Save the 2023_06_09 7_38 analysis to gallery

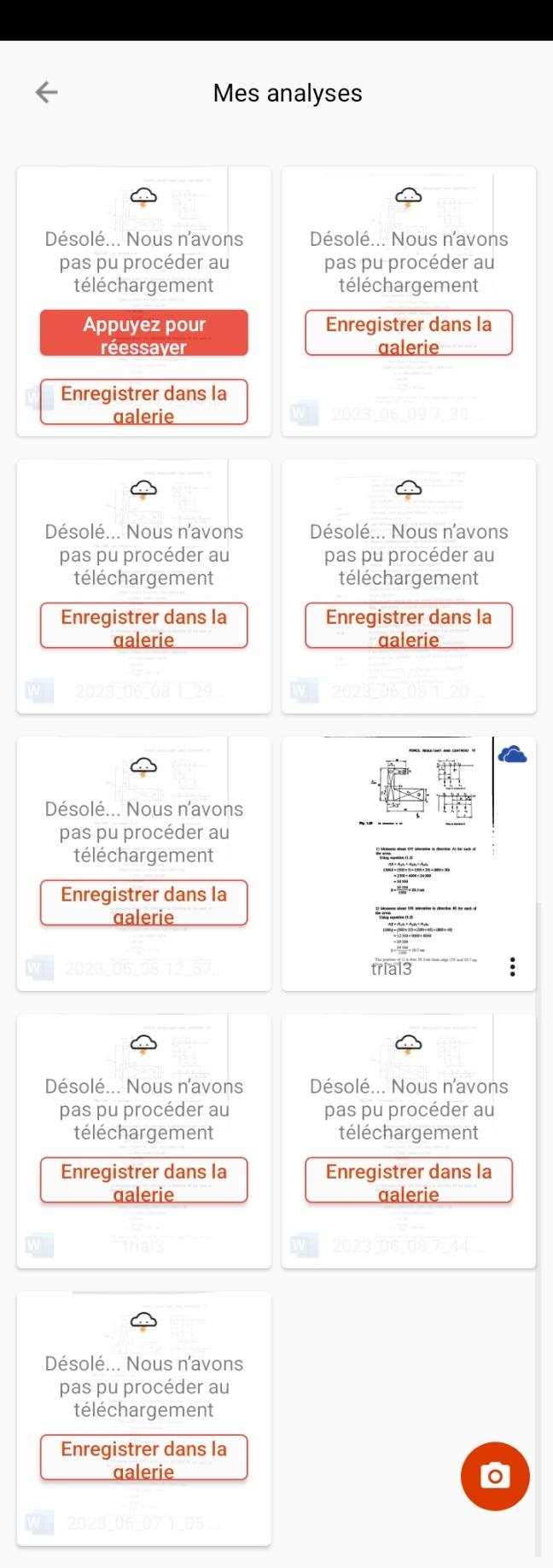click(x=409, y=333)
